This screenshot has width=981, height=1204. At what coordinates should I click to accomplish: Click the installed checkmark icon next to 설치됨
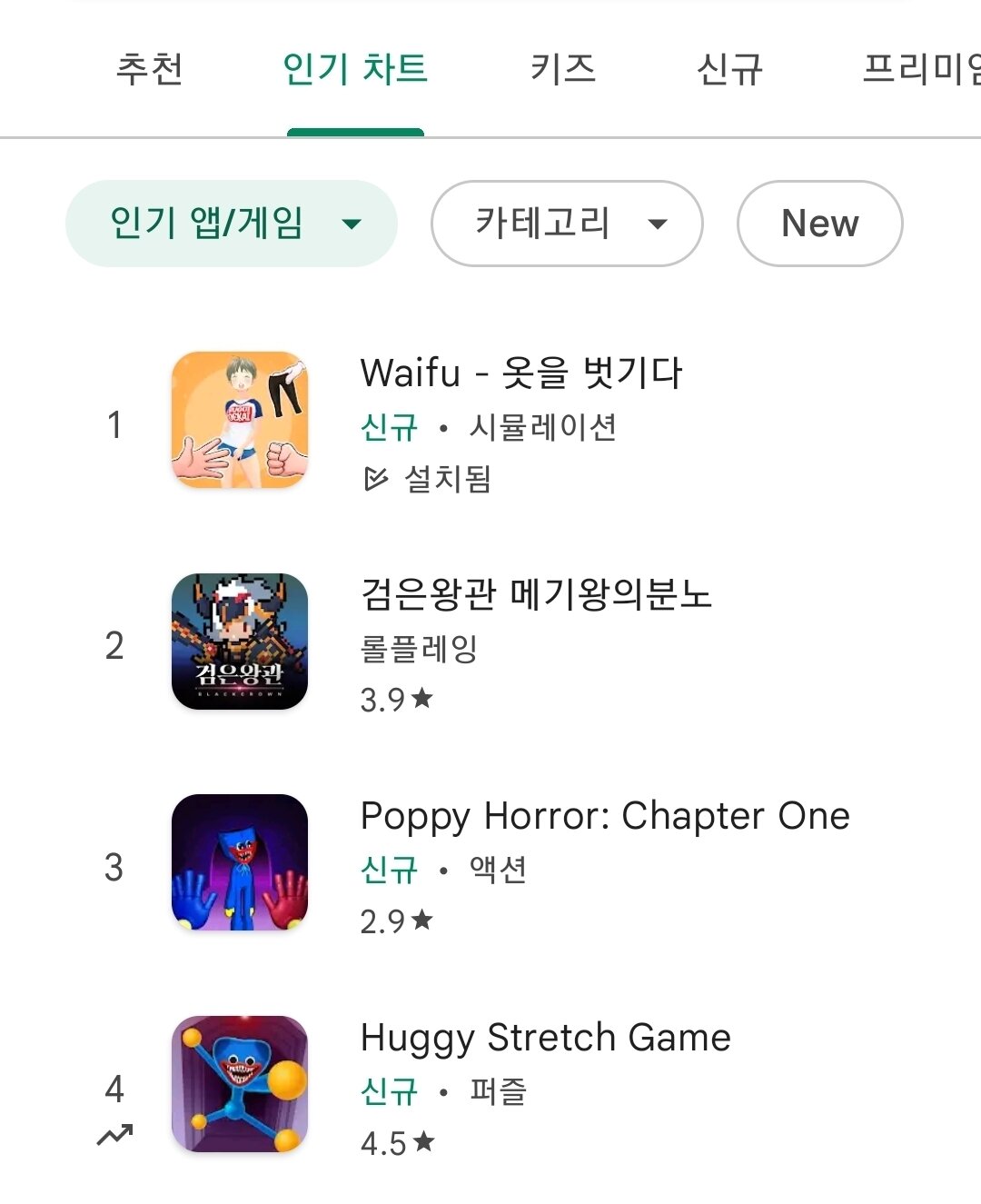[376, 482]
